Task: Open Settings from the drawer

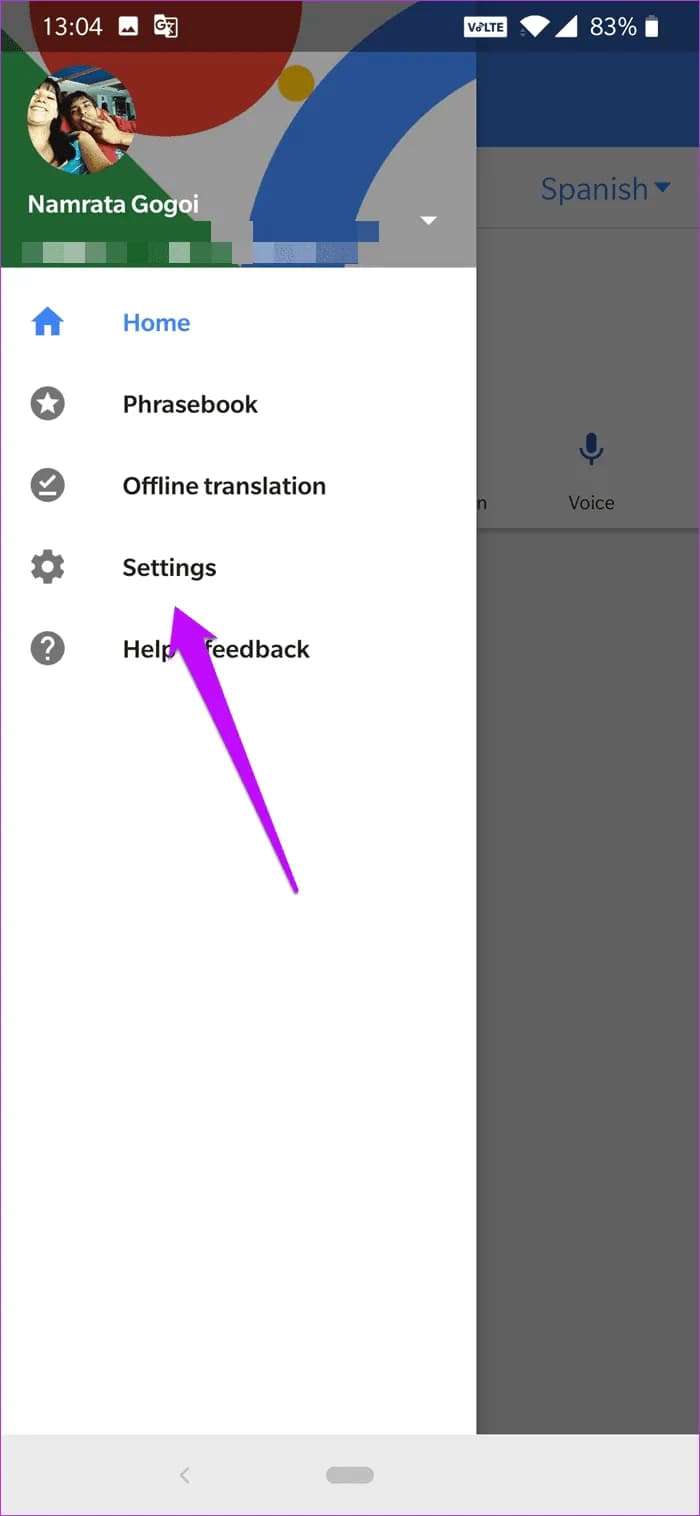Action: 169,568
